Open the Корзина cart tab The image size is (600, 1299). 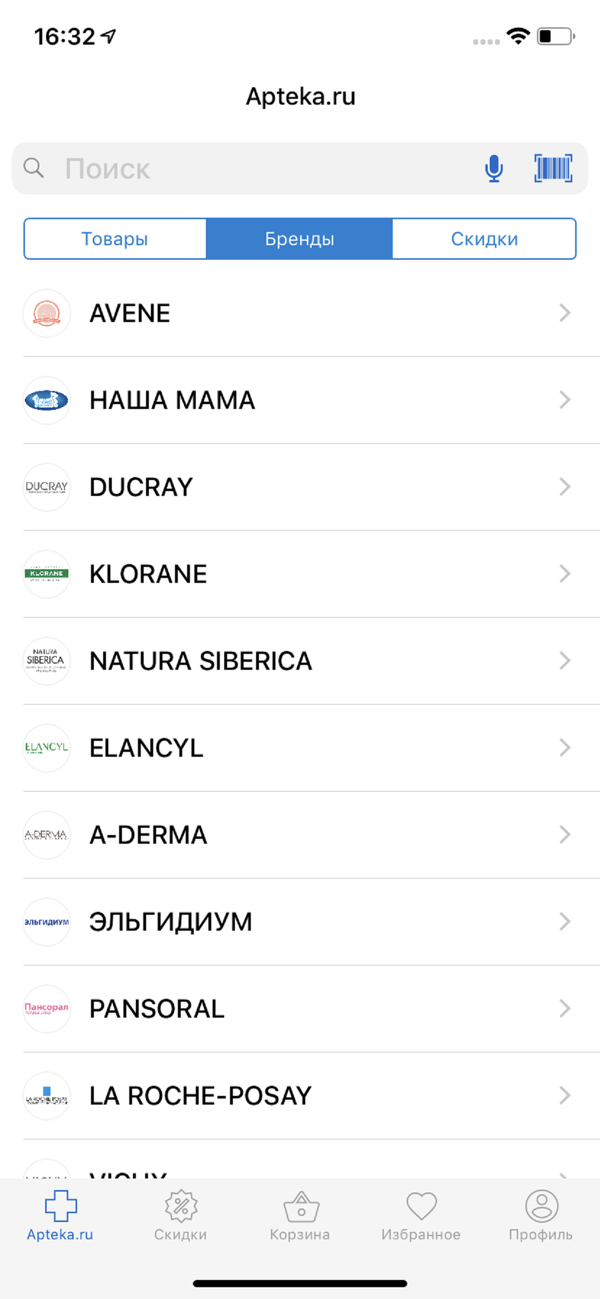tap(300, 1216)
